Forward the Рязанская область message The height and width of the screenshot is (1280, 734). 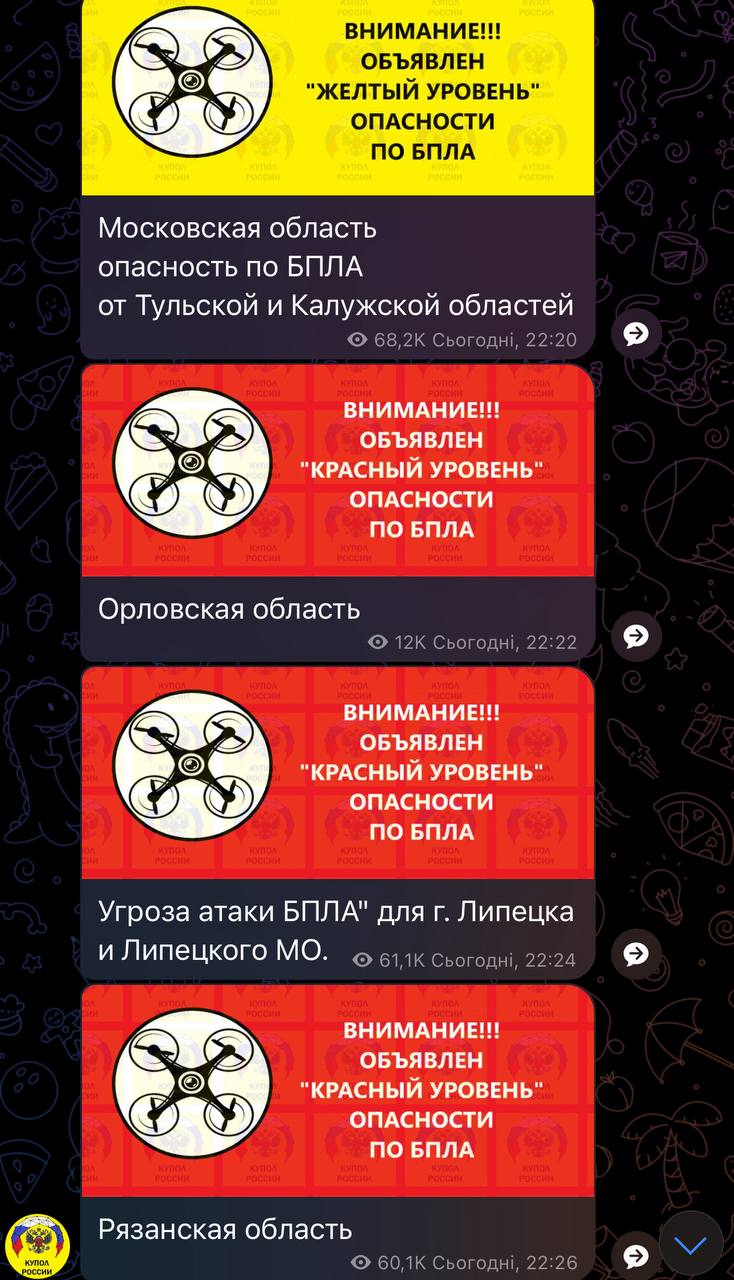point(636,1256)
